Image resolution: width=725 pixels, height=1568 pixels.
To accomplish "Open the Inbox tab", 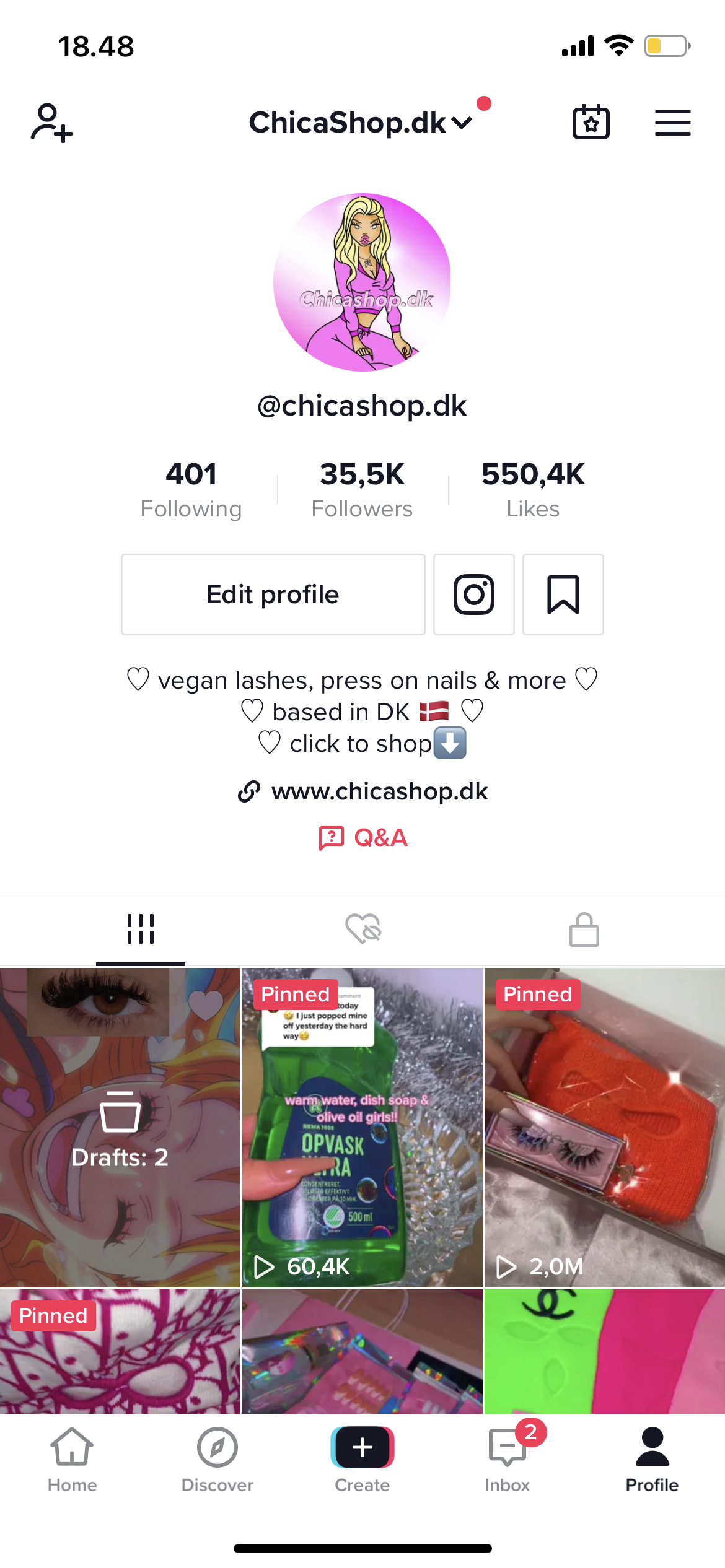I will tap(507, 1459).
